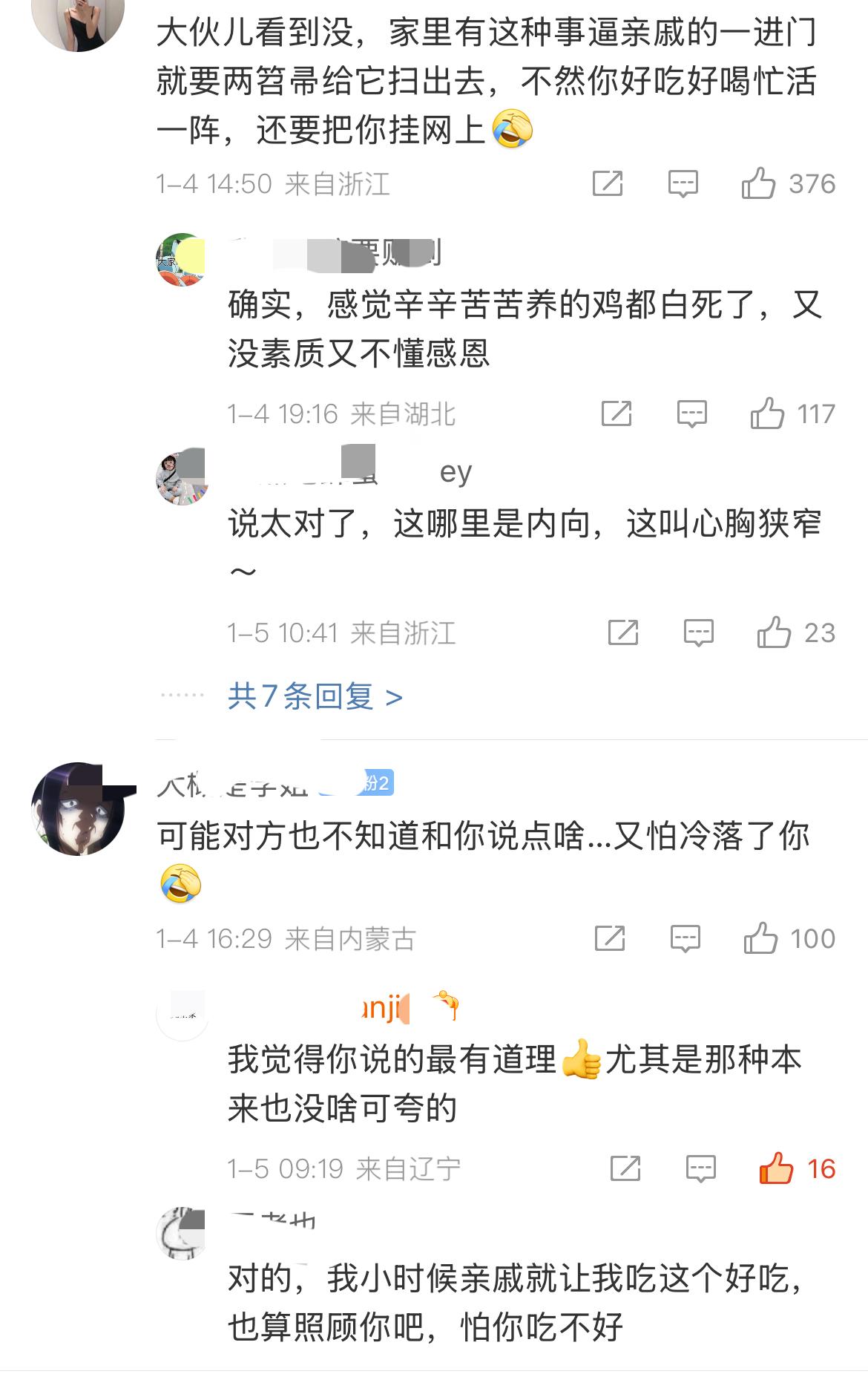Like the comment from 浙江 with 376 likes
This screenshot has height=1374, width=868.
(758, 183)
